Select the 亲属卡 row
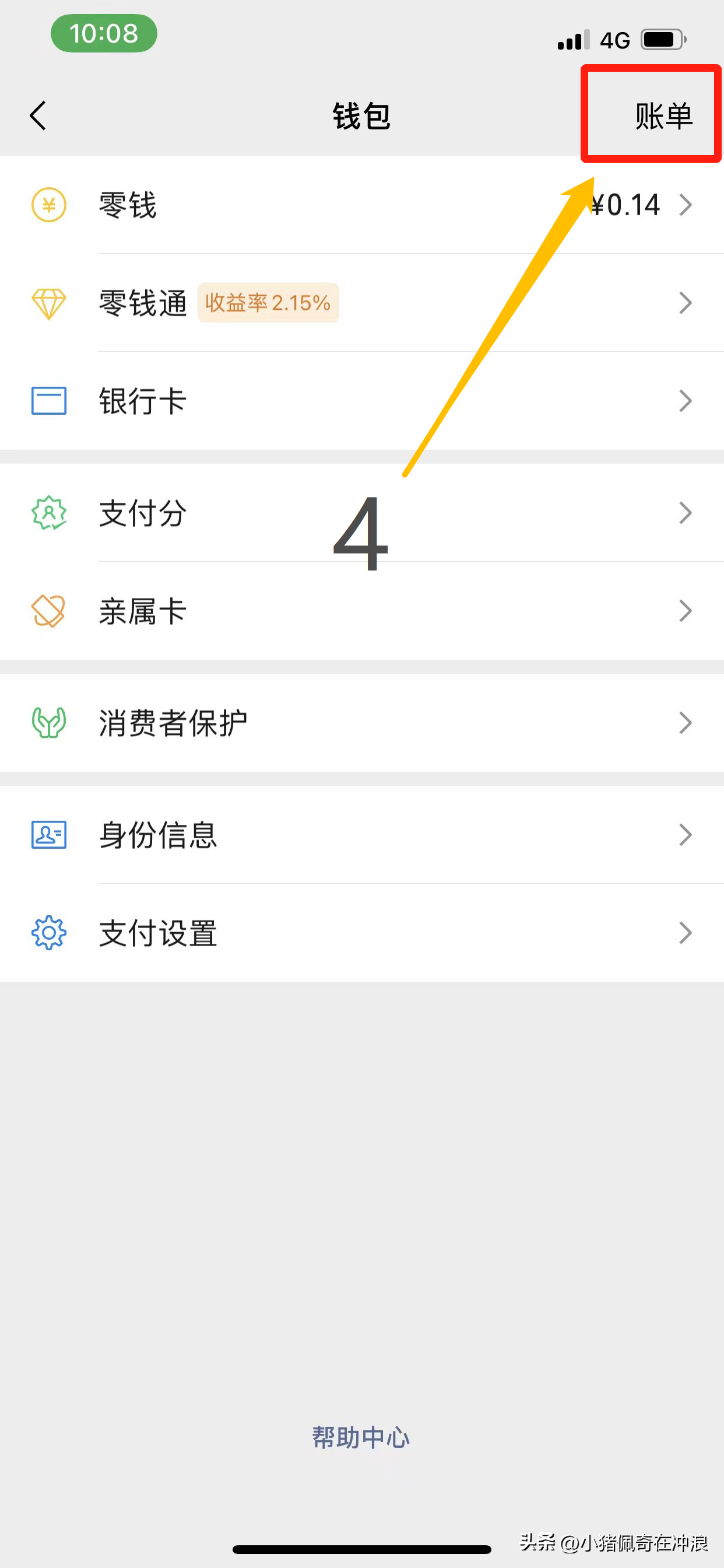This screenshot has width=724, height=1568. tap(361, 611)
